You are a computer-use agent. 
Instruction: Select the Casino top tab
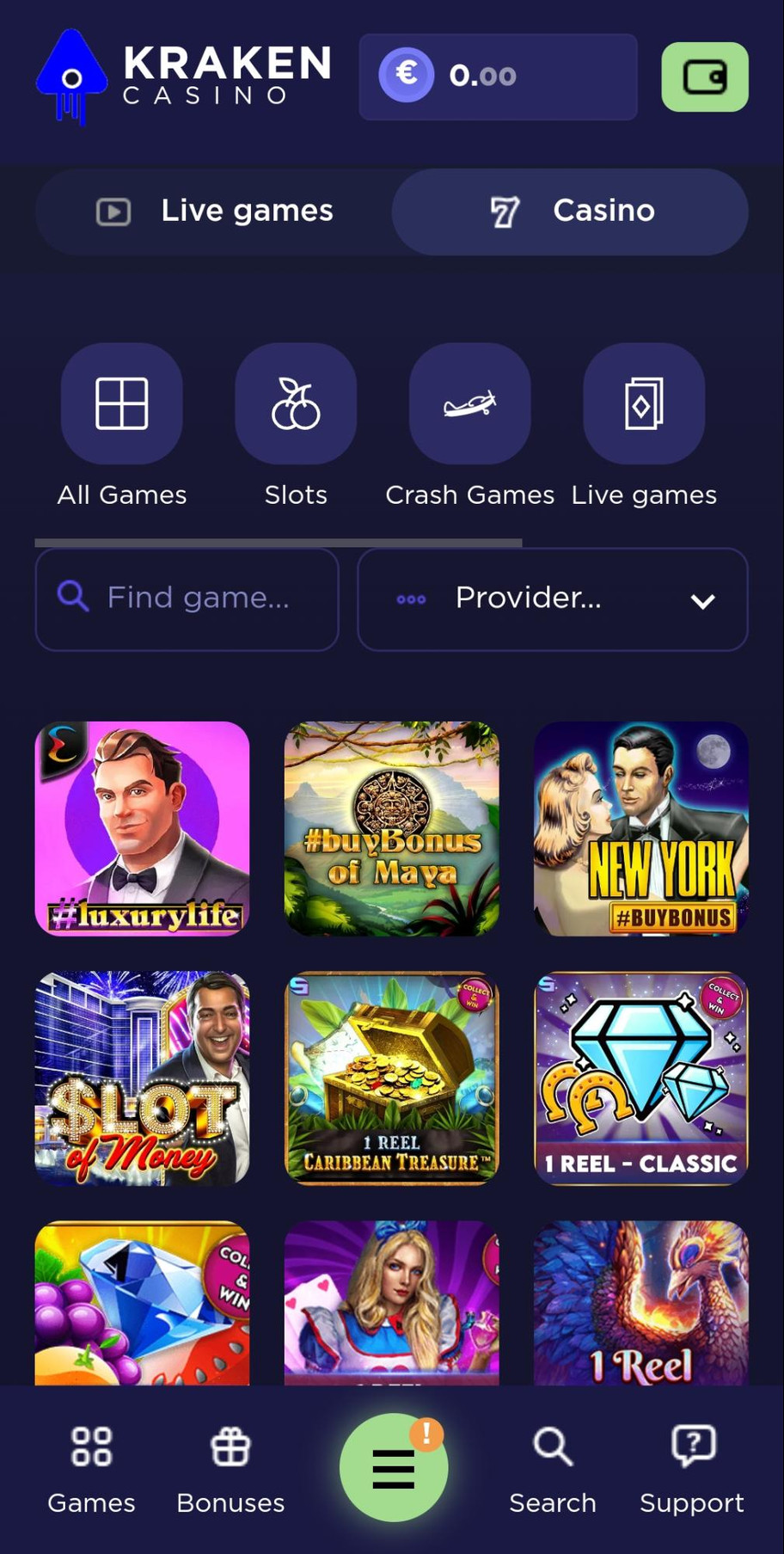click(570, 212)
